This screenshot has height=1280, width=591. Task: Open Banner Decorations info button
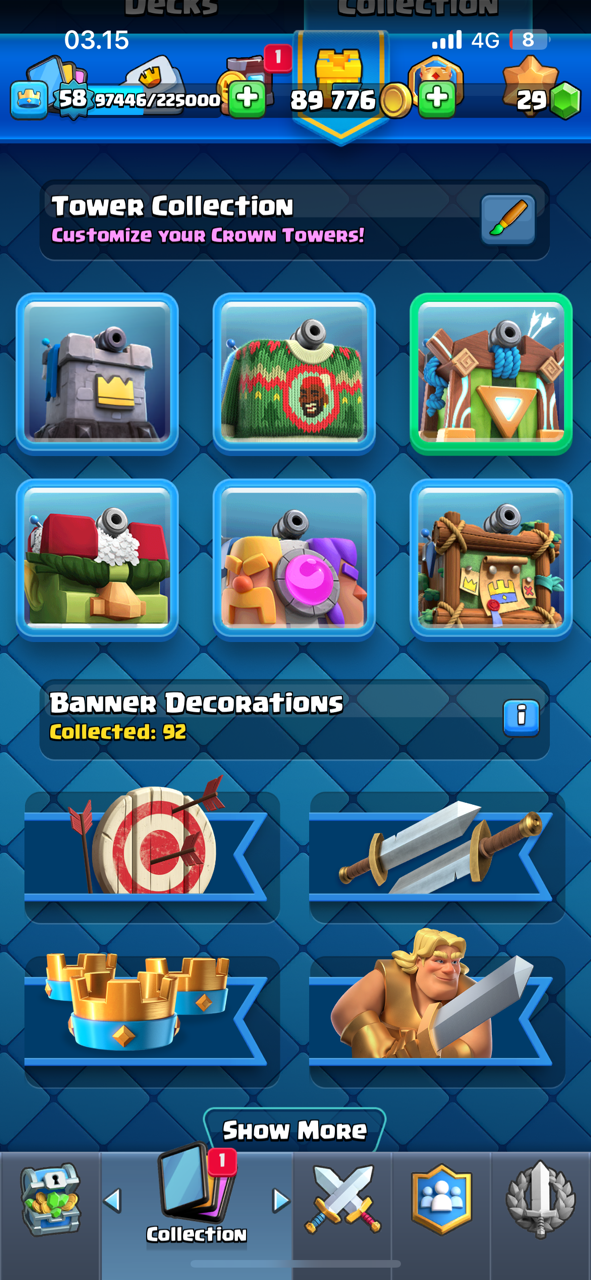521,717
